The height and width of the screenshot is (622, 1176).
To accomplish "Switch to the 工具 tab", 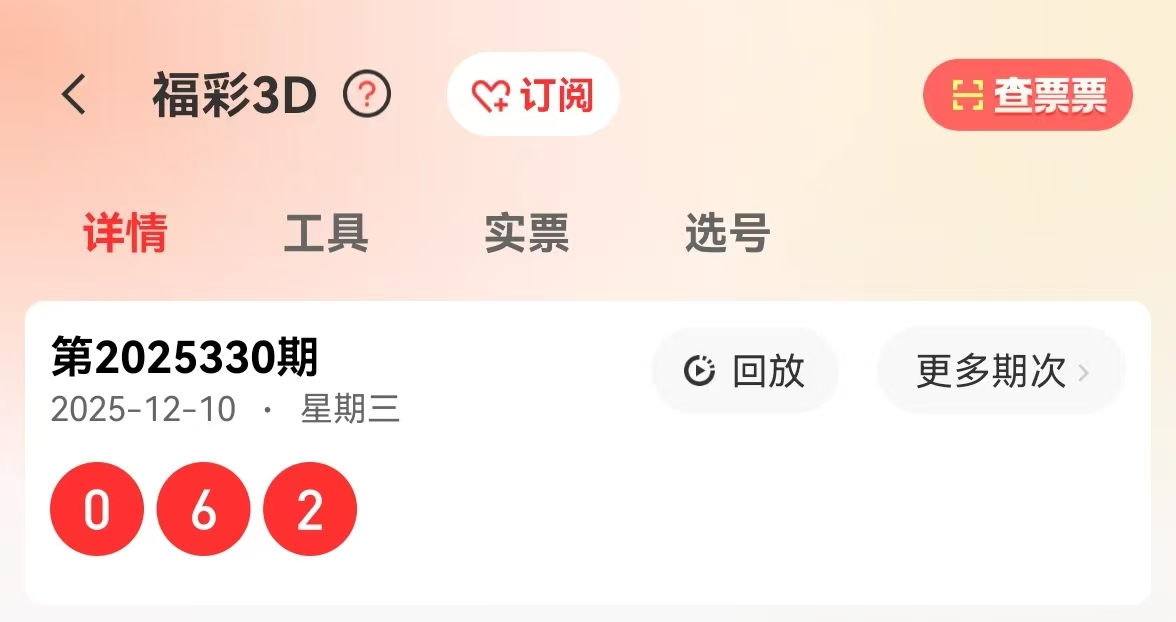I will [326, 233].
